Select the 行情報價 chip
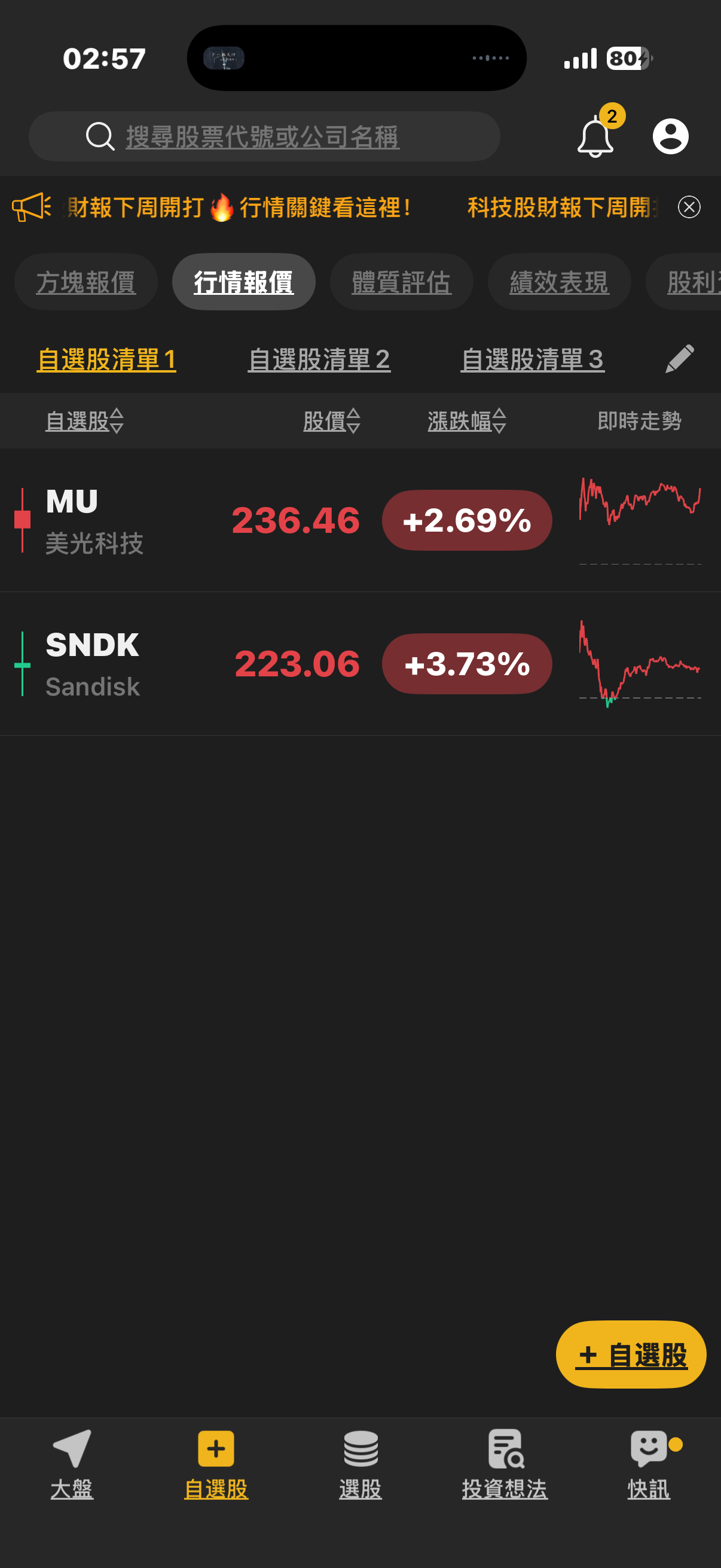Image resolution: width=721 pixels, height=1568 pixels. tap(243, 282)
